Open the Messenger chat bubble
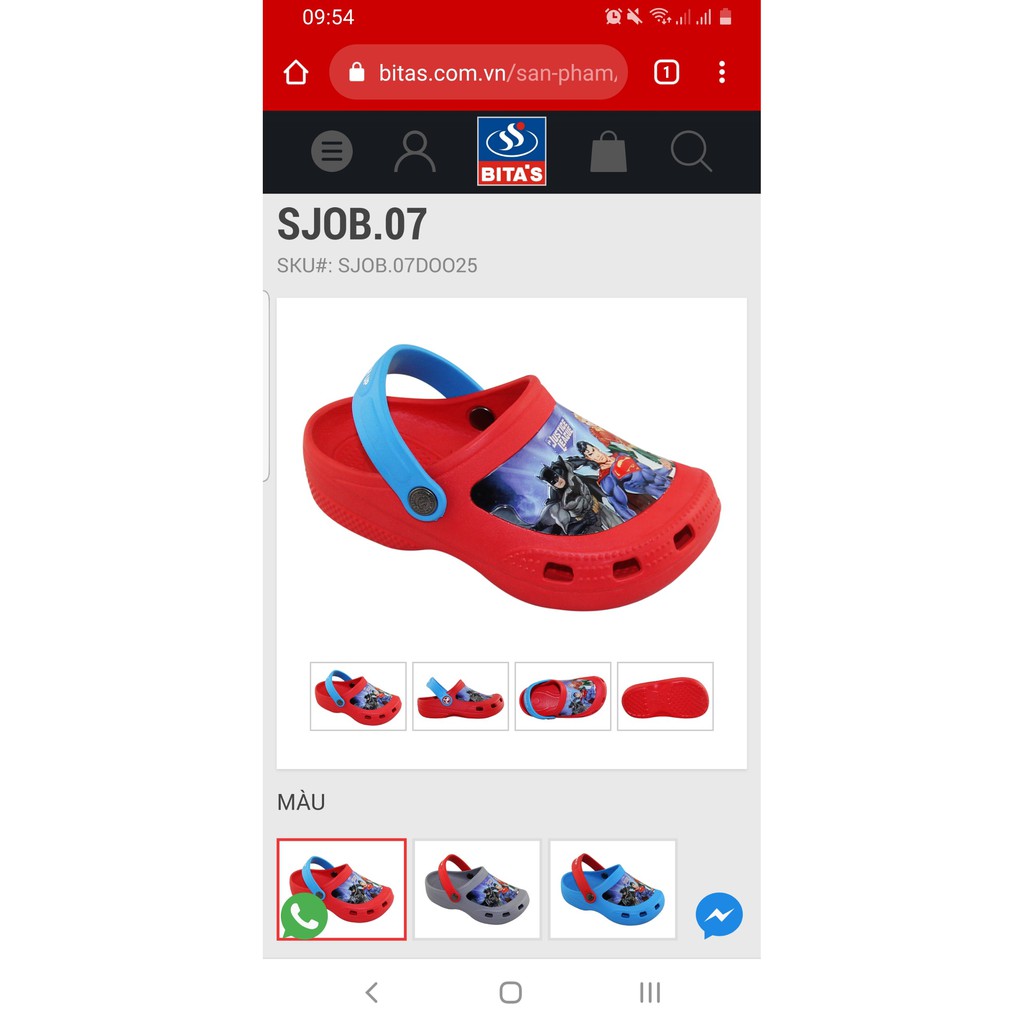 (x=719, y=915)
